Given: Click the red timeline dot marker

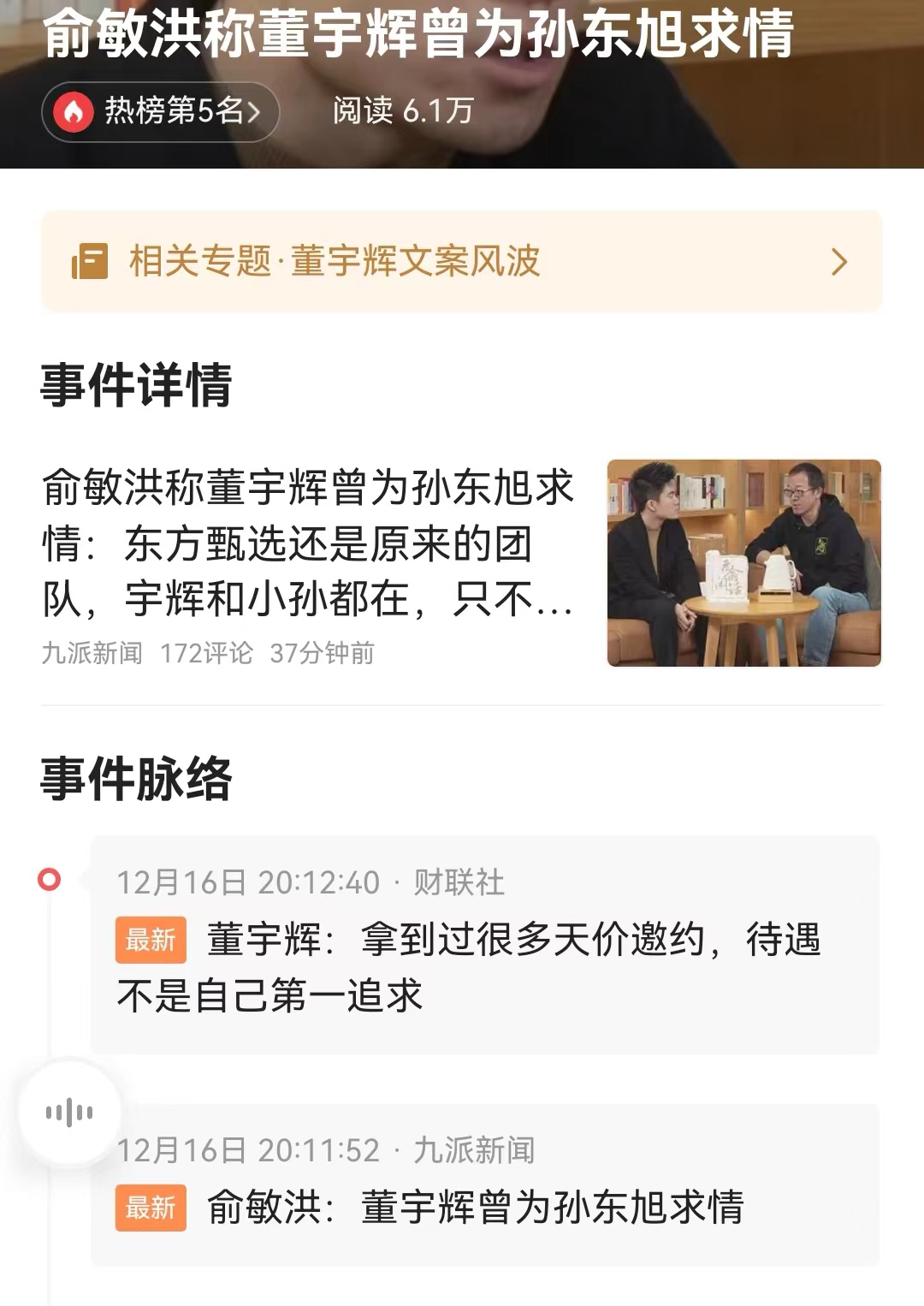Looking at the screenshot, I should (x=50, y=878).
